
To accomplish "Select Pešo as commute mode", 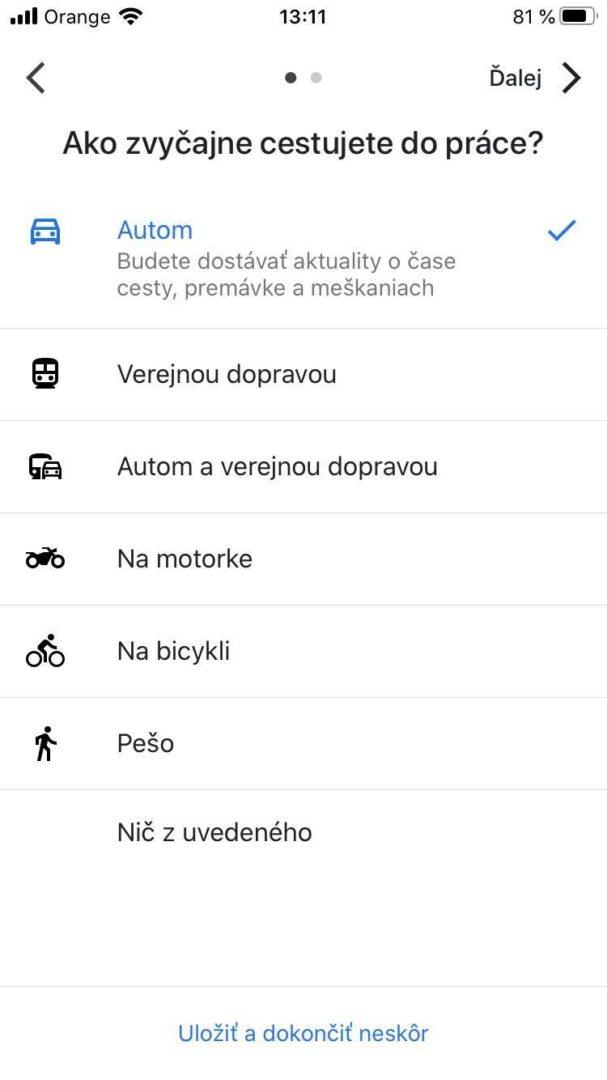I will click(x=145, y=744).
